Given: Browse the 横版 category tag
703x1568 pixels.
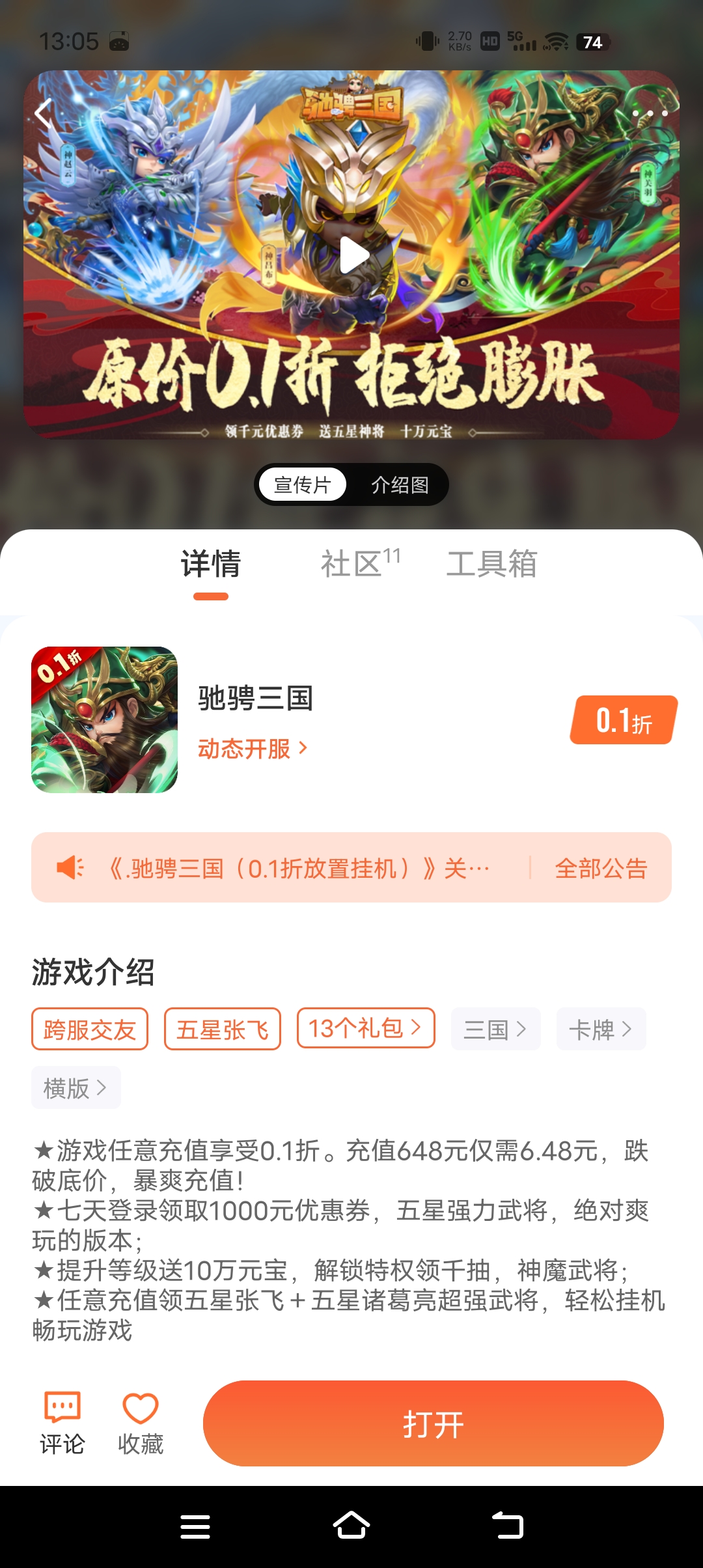Looking at the screenshot, I should coord(76,1087).
